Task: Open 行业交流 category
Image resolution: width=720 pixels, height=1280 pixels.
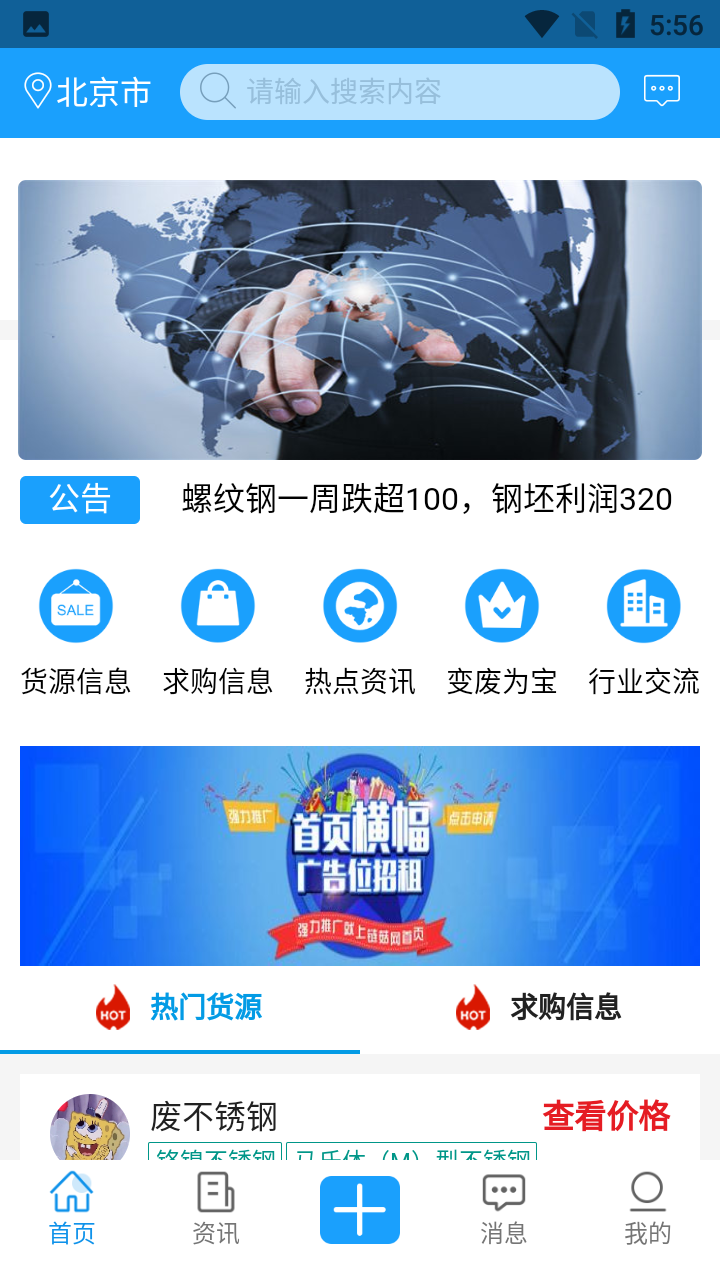Action: tap(644, 632)
